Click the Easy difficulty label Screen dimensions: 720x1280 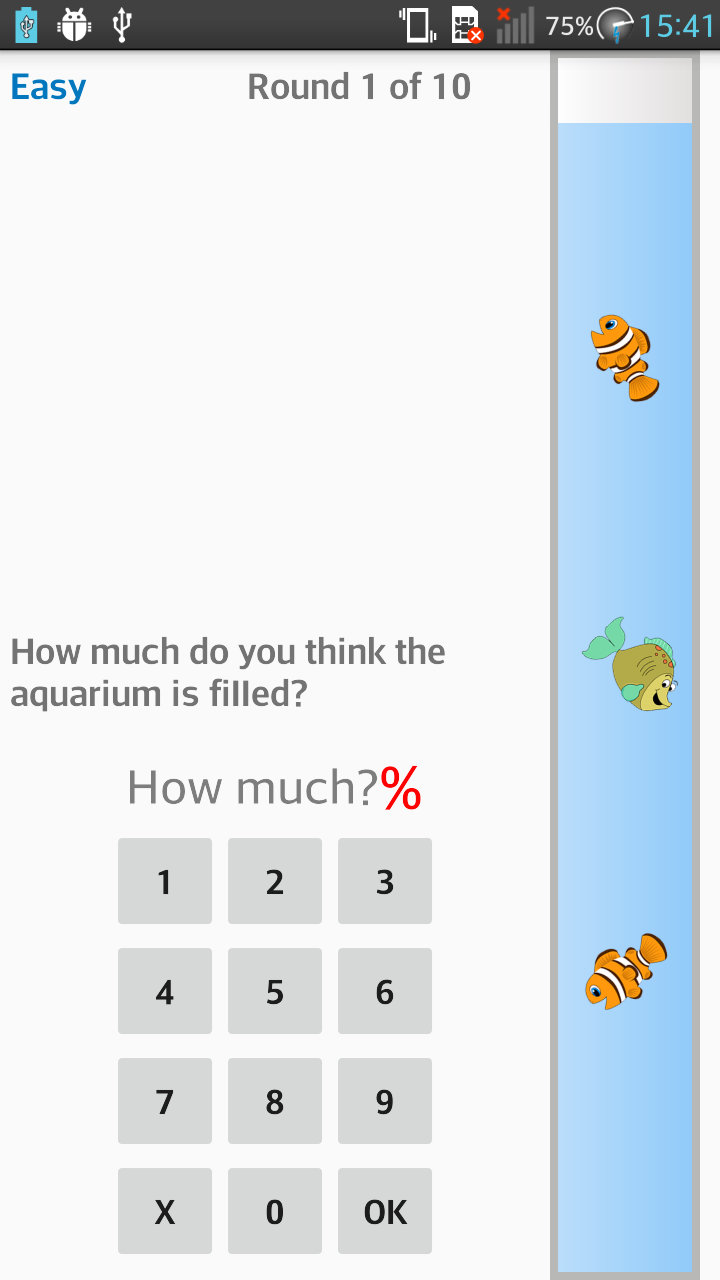[x=47, y=87]
